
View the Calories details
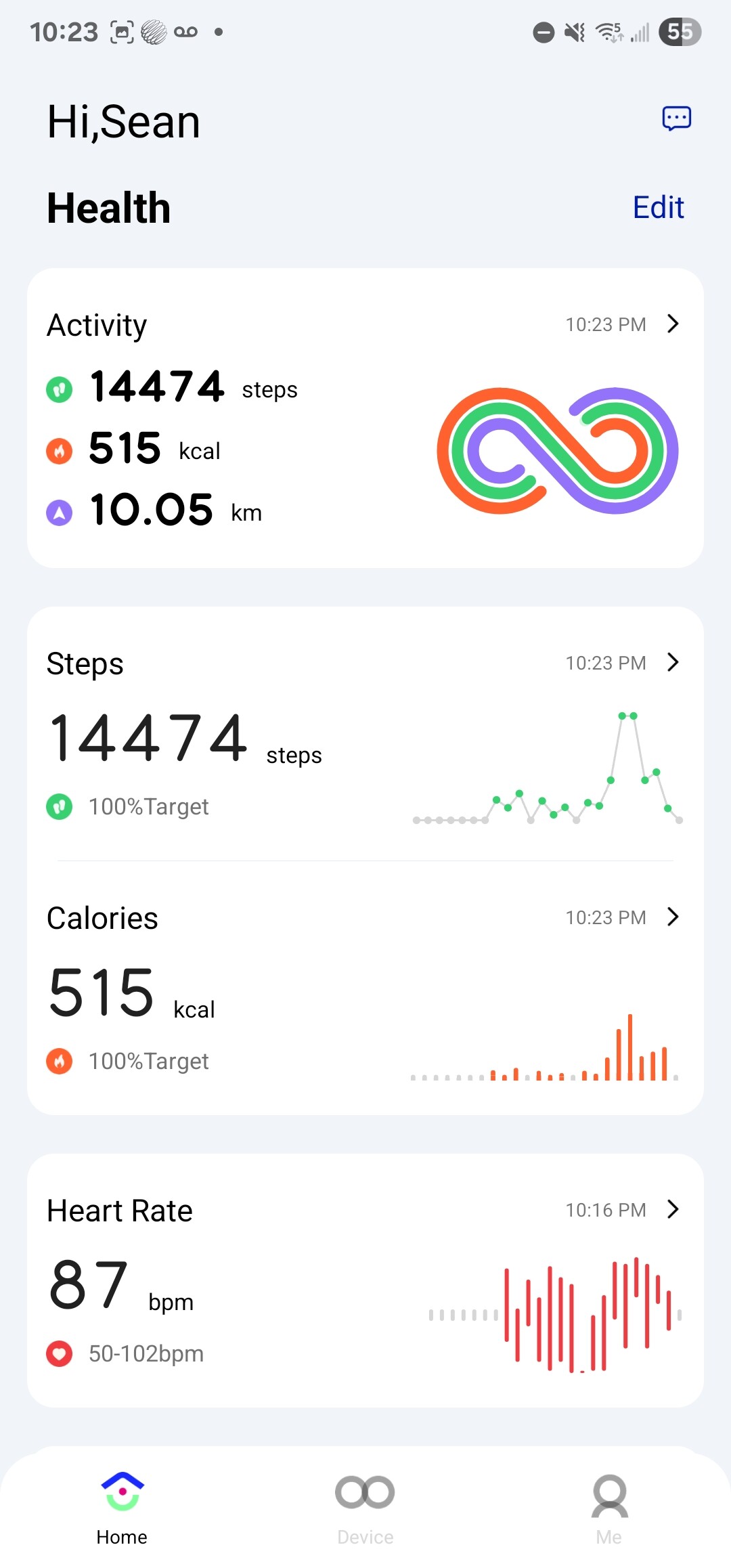365,988
